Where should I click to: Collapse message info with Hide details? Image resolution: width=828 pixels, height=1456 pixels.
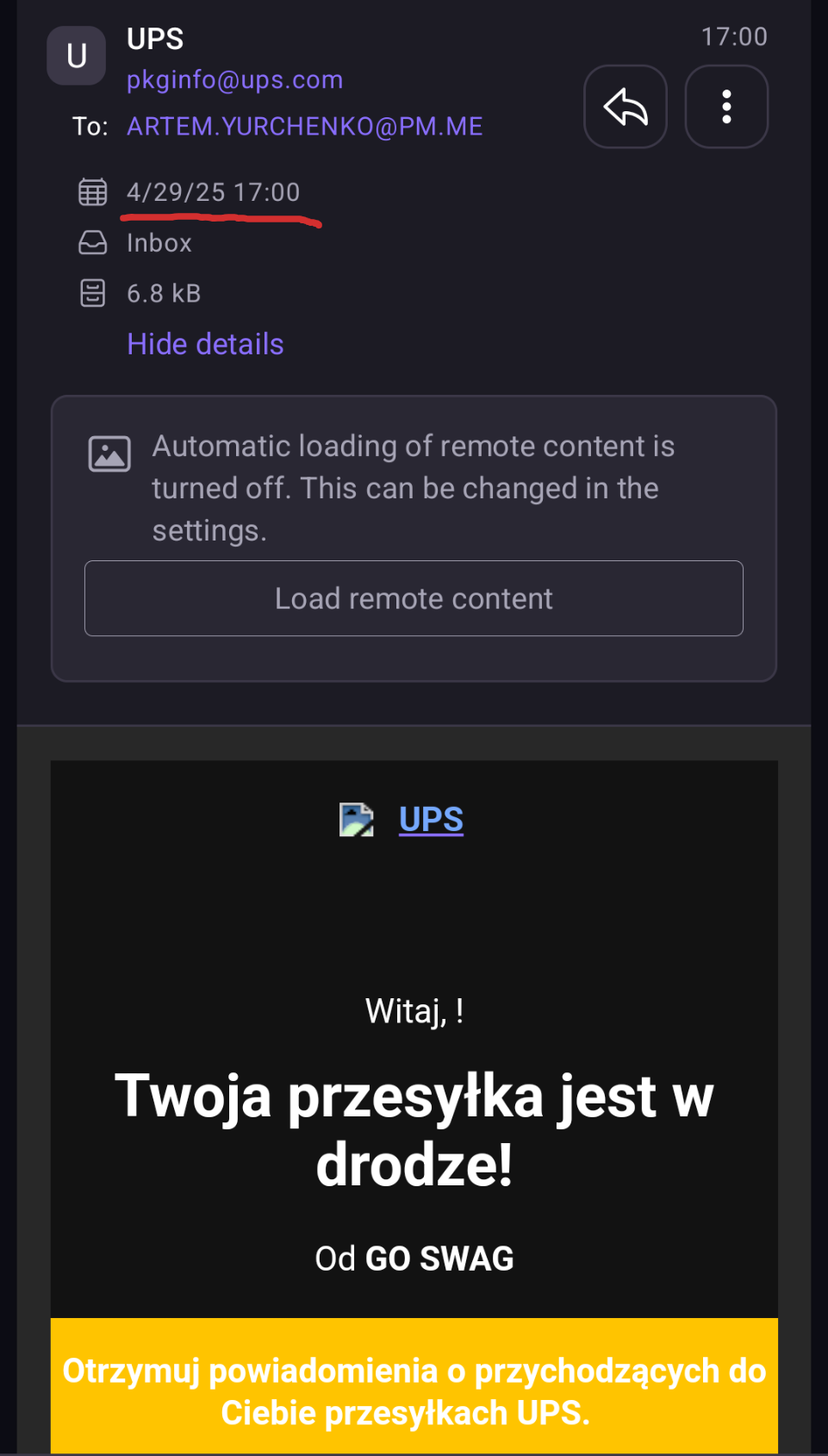[205, 344]
